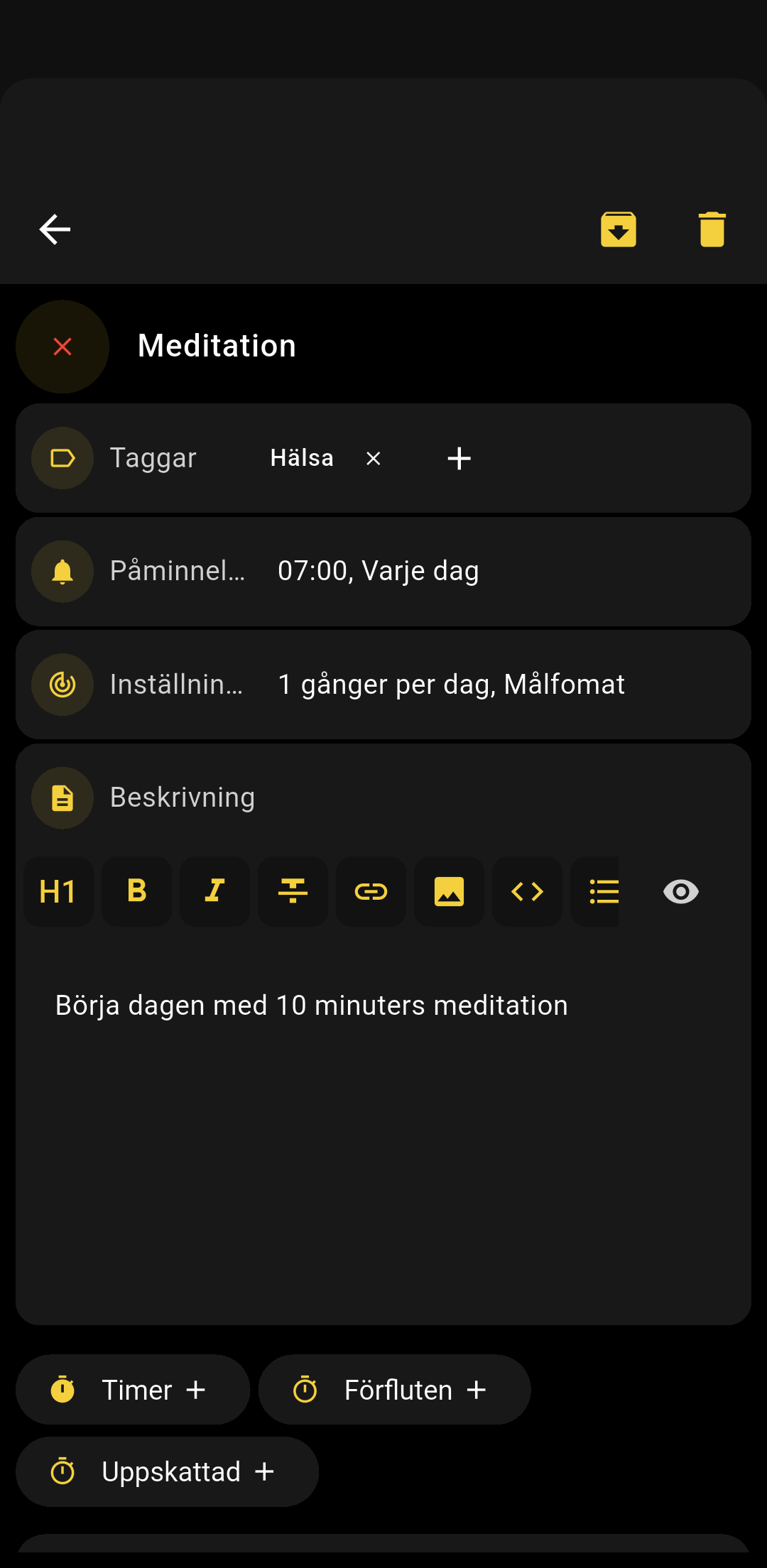Screen dimensions: 767x1568
Task: Apply H1 heading formatting
Action: coord(58,891)
